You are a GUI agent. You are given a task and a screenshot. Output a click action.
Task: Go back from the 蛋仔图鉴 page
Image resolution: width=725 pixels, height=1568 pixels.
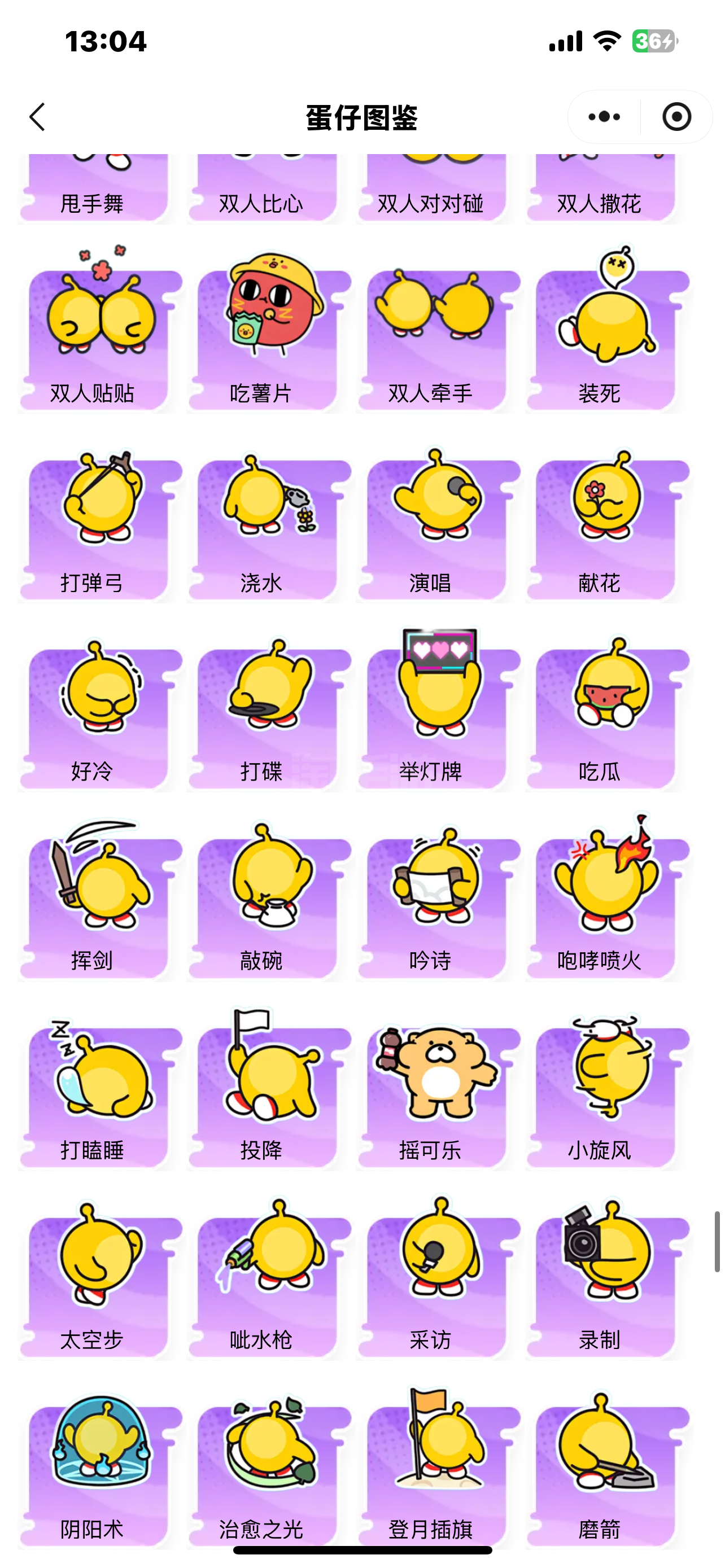click(38, 117)
